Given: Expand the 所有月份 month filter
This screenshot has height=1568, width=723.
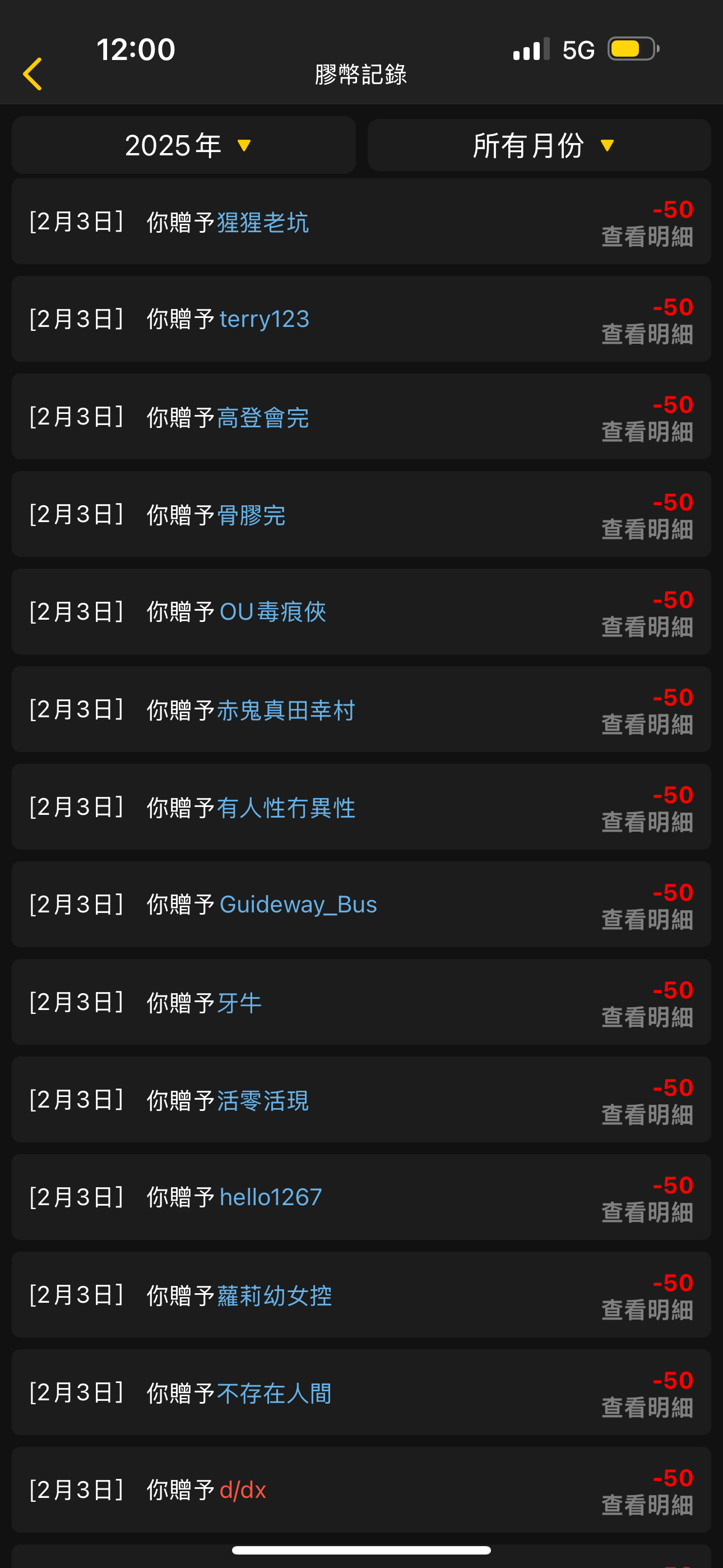Looking at the screenshot, I should click(x=539, y=145).
